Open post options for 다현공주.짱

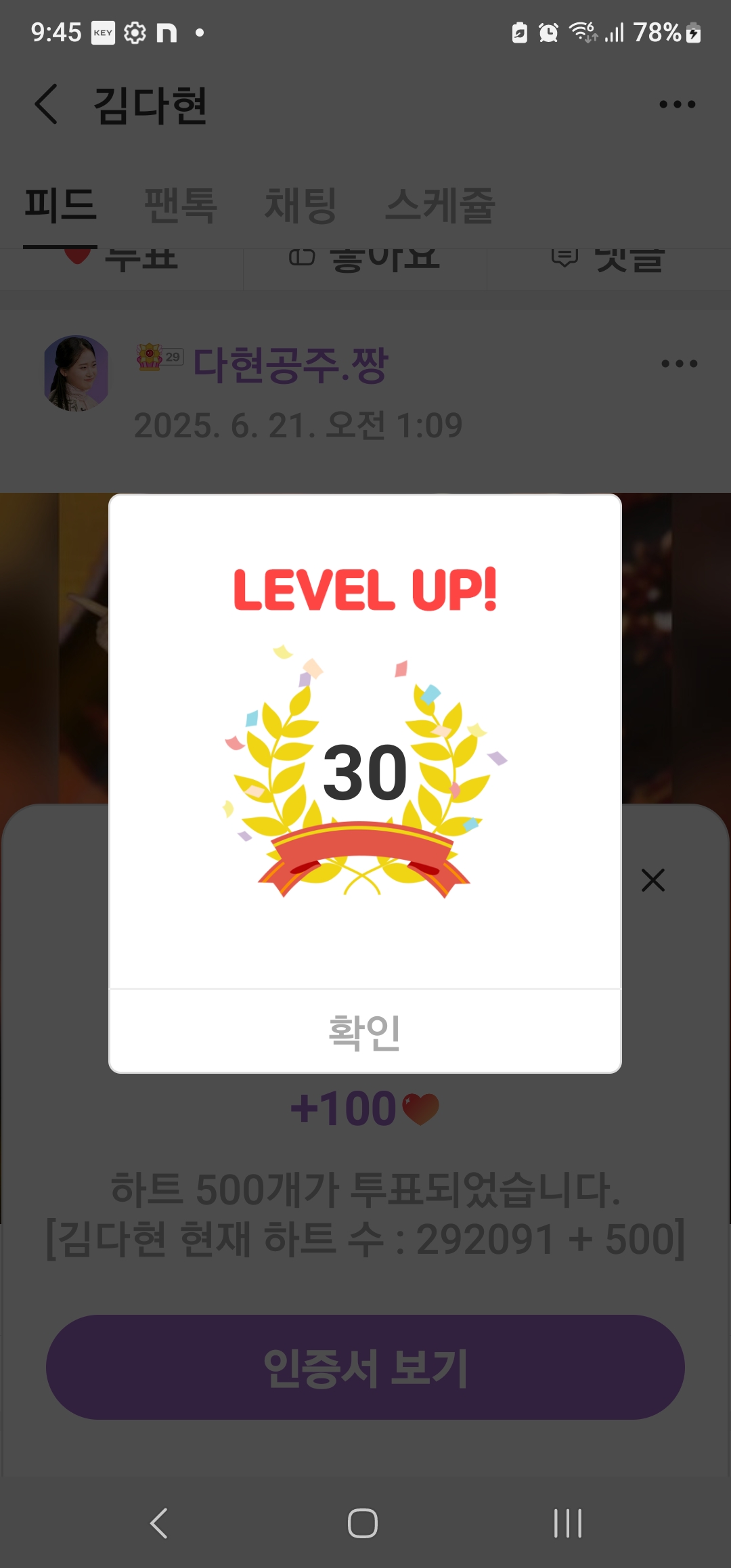click(x=679, y=364)
